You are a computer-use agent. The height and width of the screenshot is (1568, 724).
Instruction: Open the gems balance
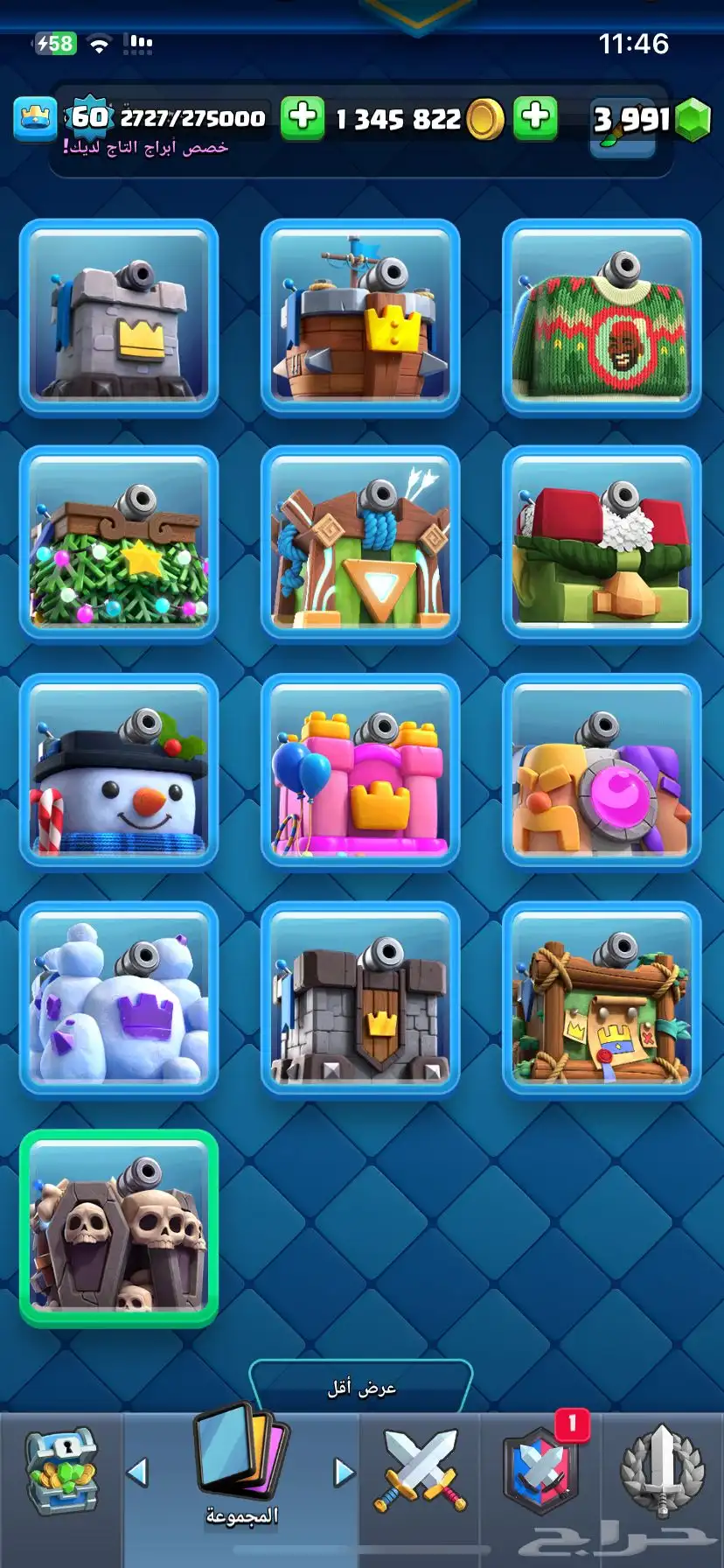tap(649, 120)
